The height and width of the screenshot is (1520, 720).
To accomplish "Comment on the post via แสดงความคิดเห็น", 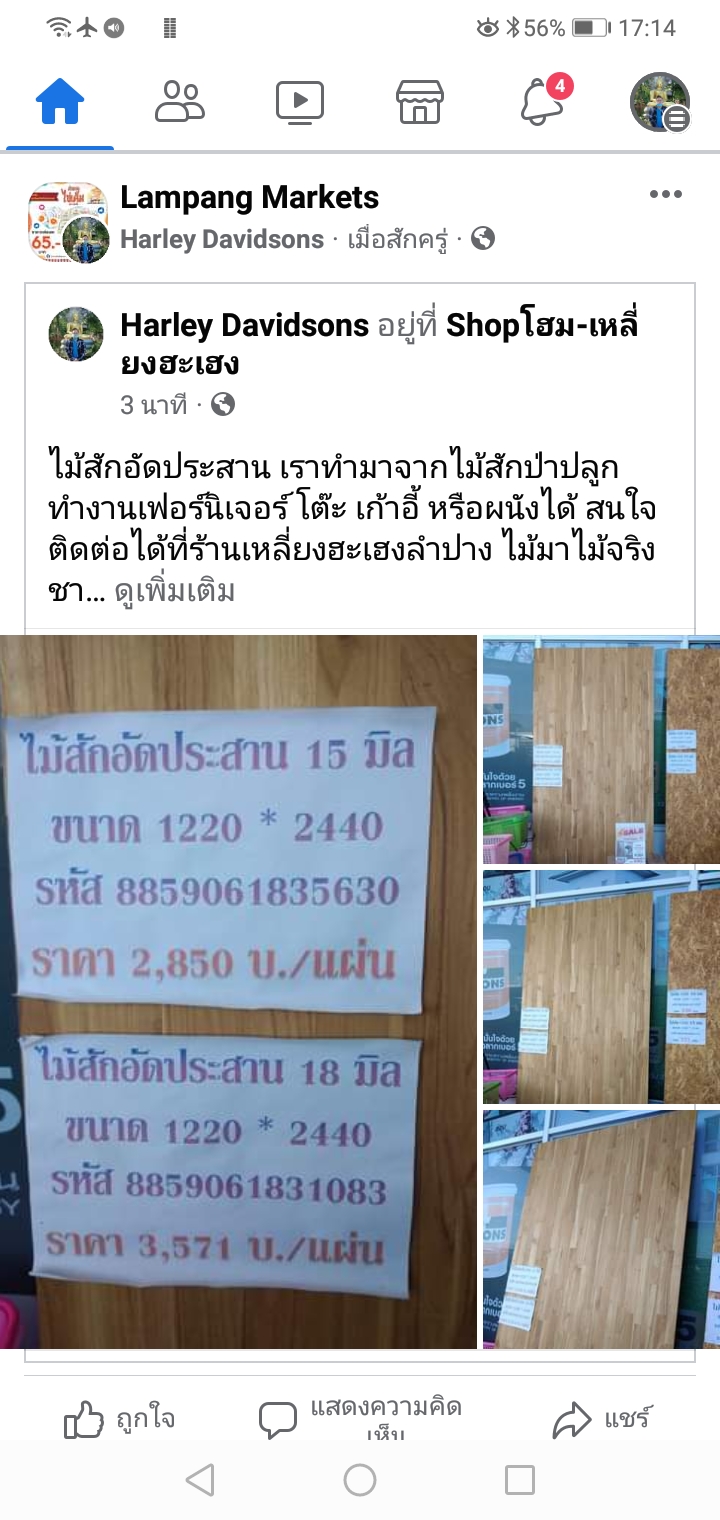I will tap(360, 1418).
